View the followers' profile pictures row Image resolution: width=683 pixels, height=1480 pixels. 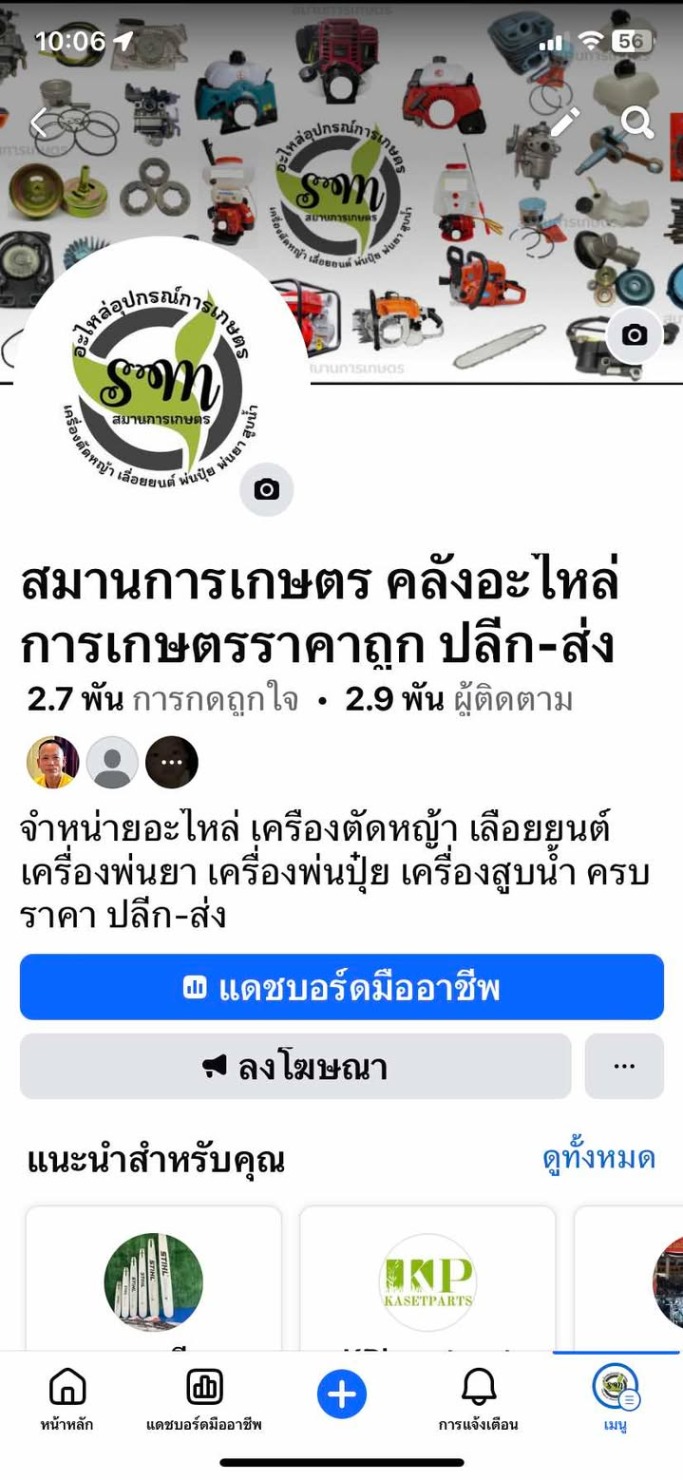tap(112, 763)
